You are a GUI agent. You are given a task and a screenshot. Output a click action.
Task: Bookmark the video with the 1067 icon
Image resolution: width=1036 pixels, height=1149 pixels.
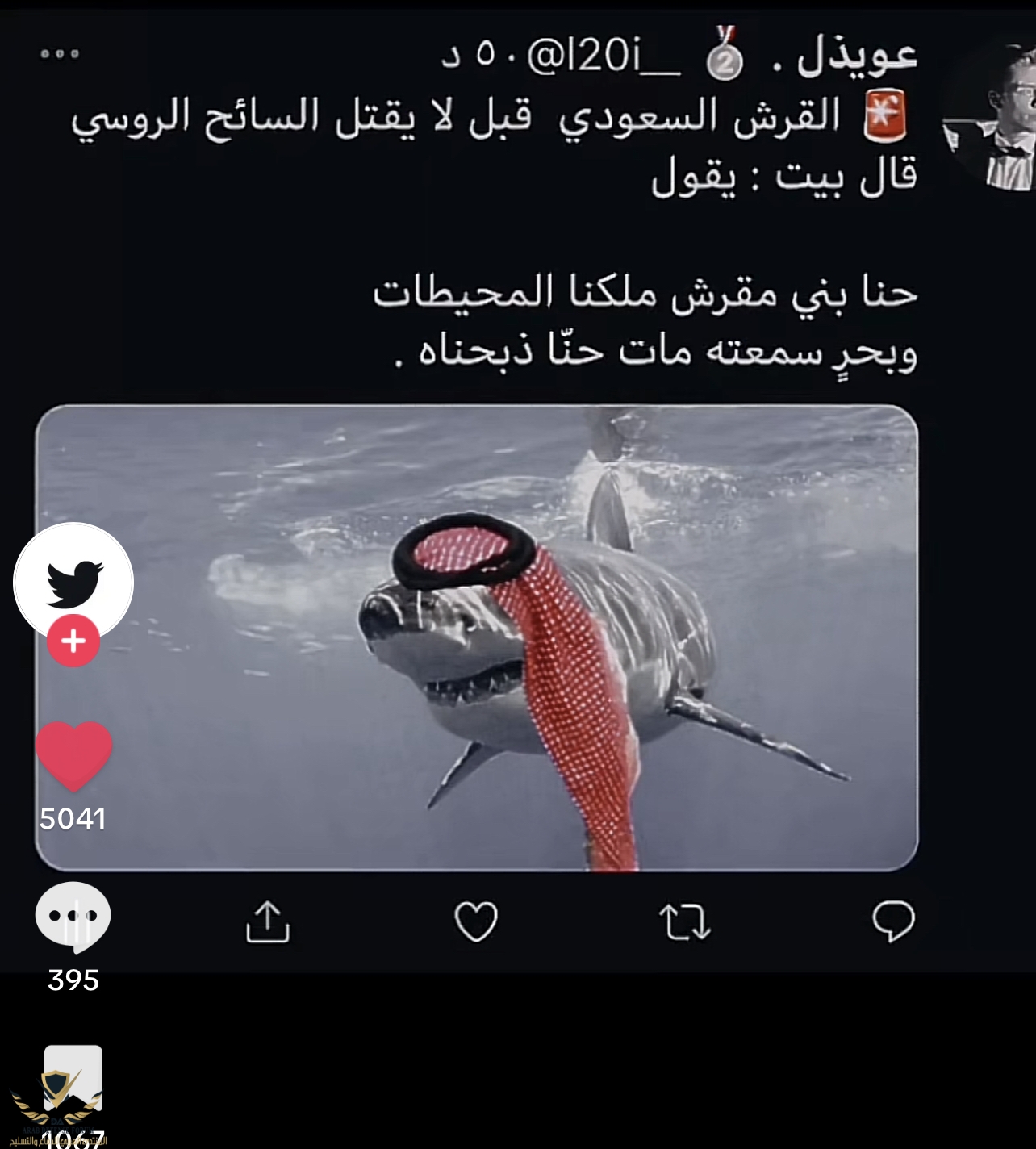click(x=73, y=1081)
